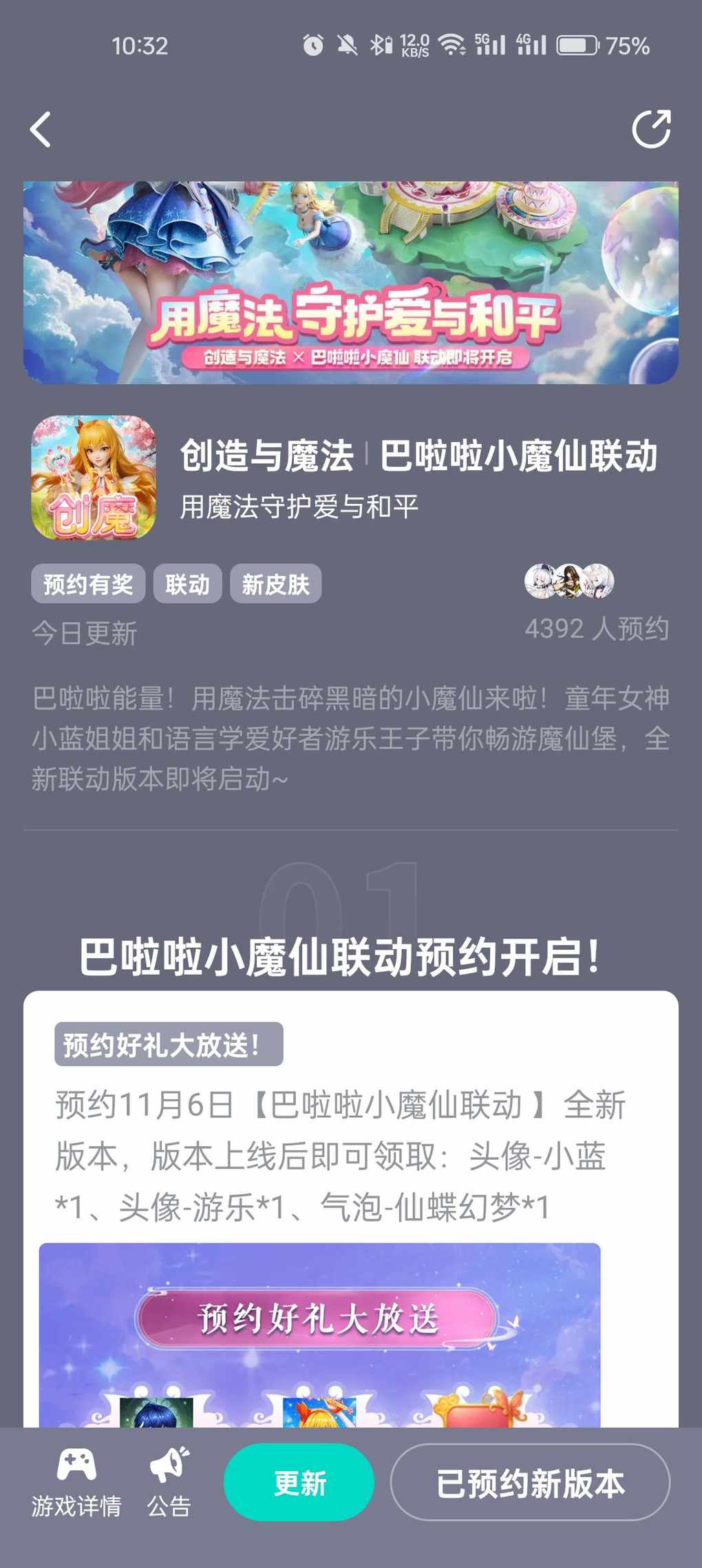Go back using the top-left arrow
Viewport: 702px width, 1568px height.
[41, 129]
